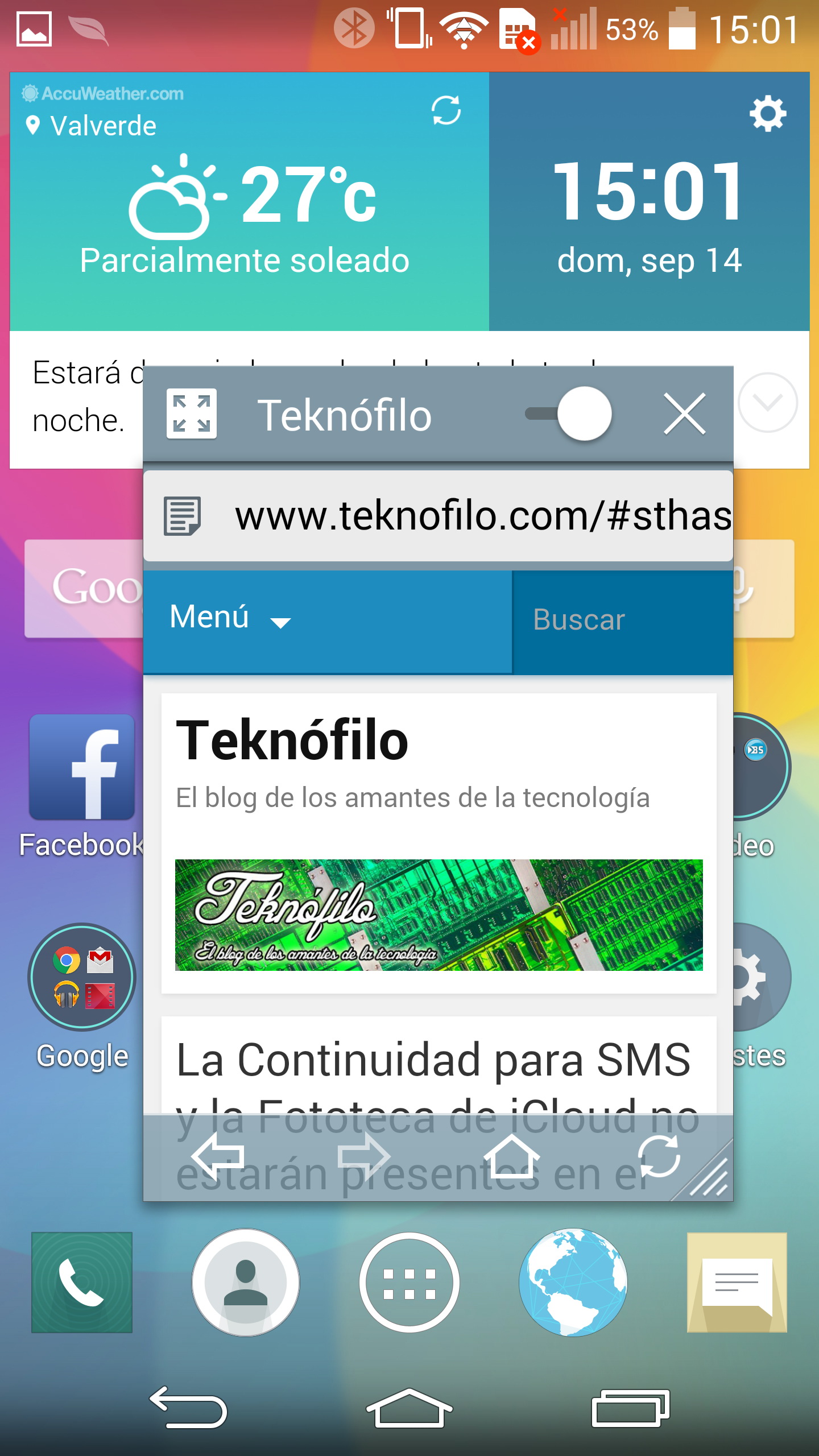
Task: Maximize the Teknófilo floating window
Action: (x=191, y=413)
